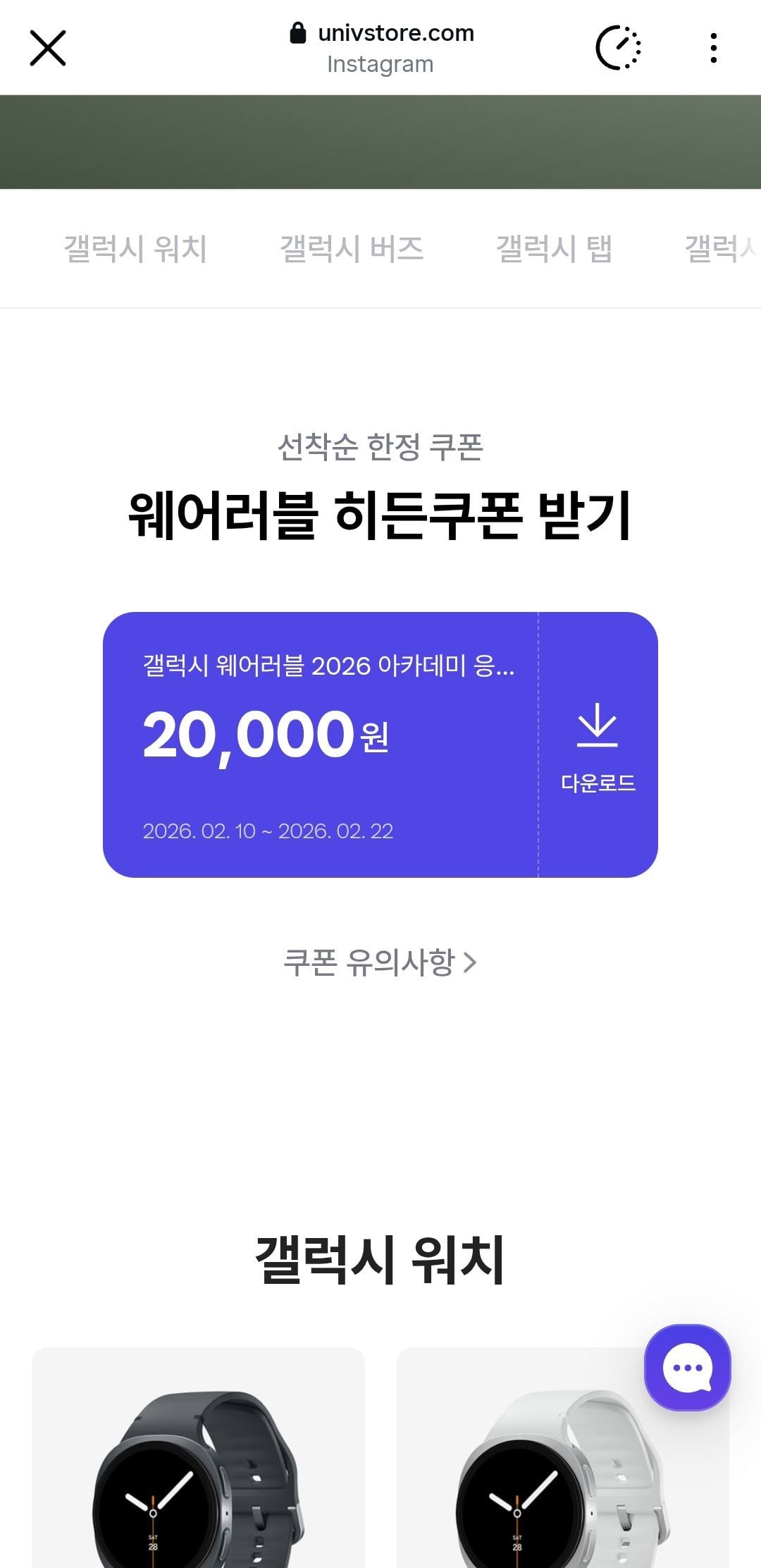
Task: Switch to the 갤럭시 워치 tab
Action: pyautogui.click(x=135, y=249)
